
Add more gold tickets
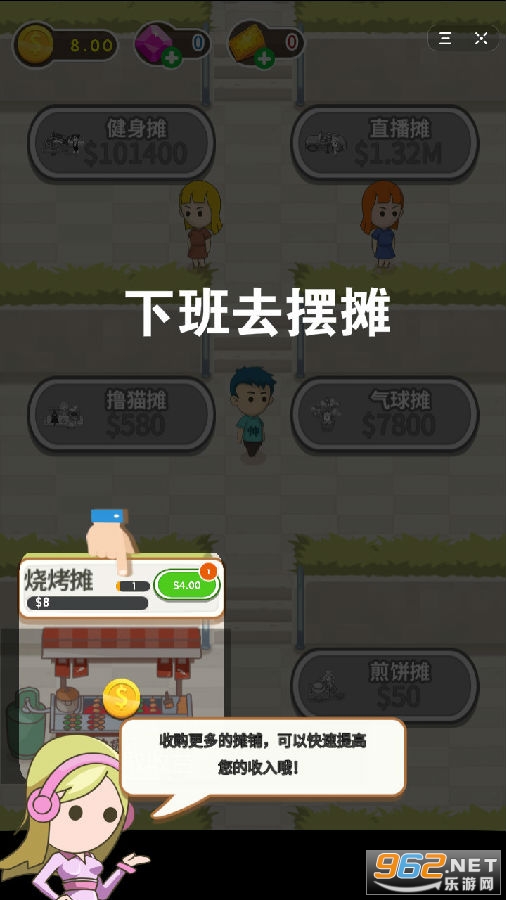[264, 59]
